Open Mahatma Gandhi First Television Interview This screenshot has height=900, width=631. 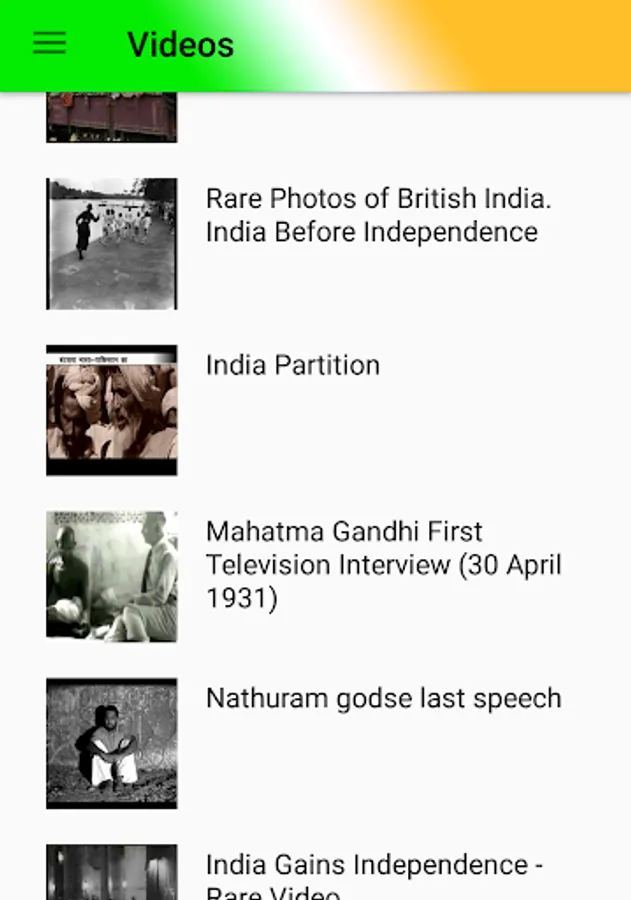[x=383, y=564]
